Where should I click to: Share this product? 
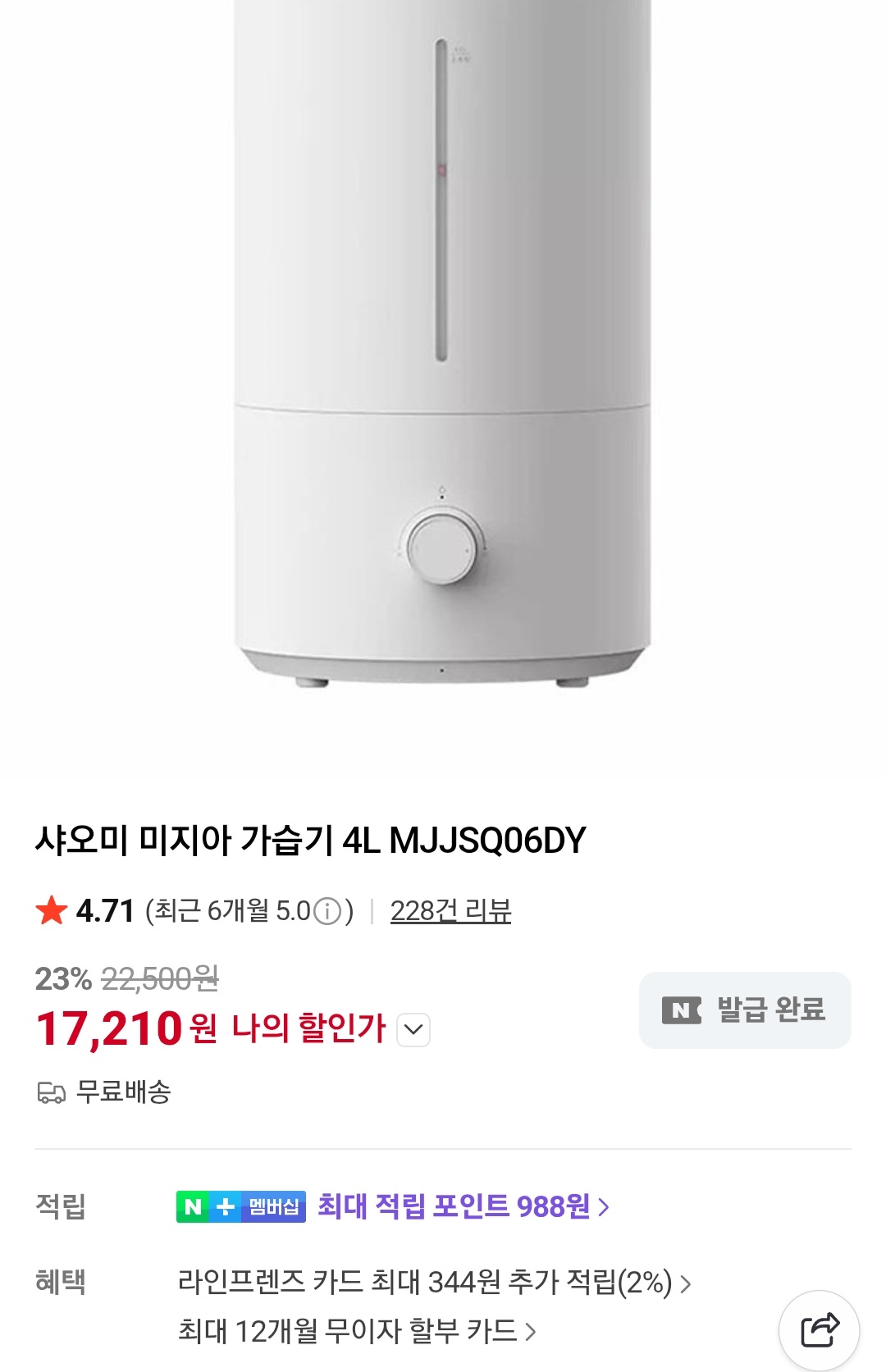818,1329
